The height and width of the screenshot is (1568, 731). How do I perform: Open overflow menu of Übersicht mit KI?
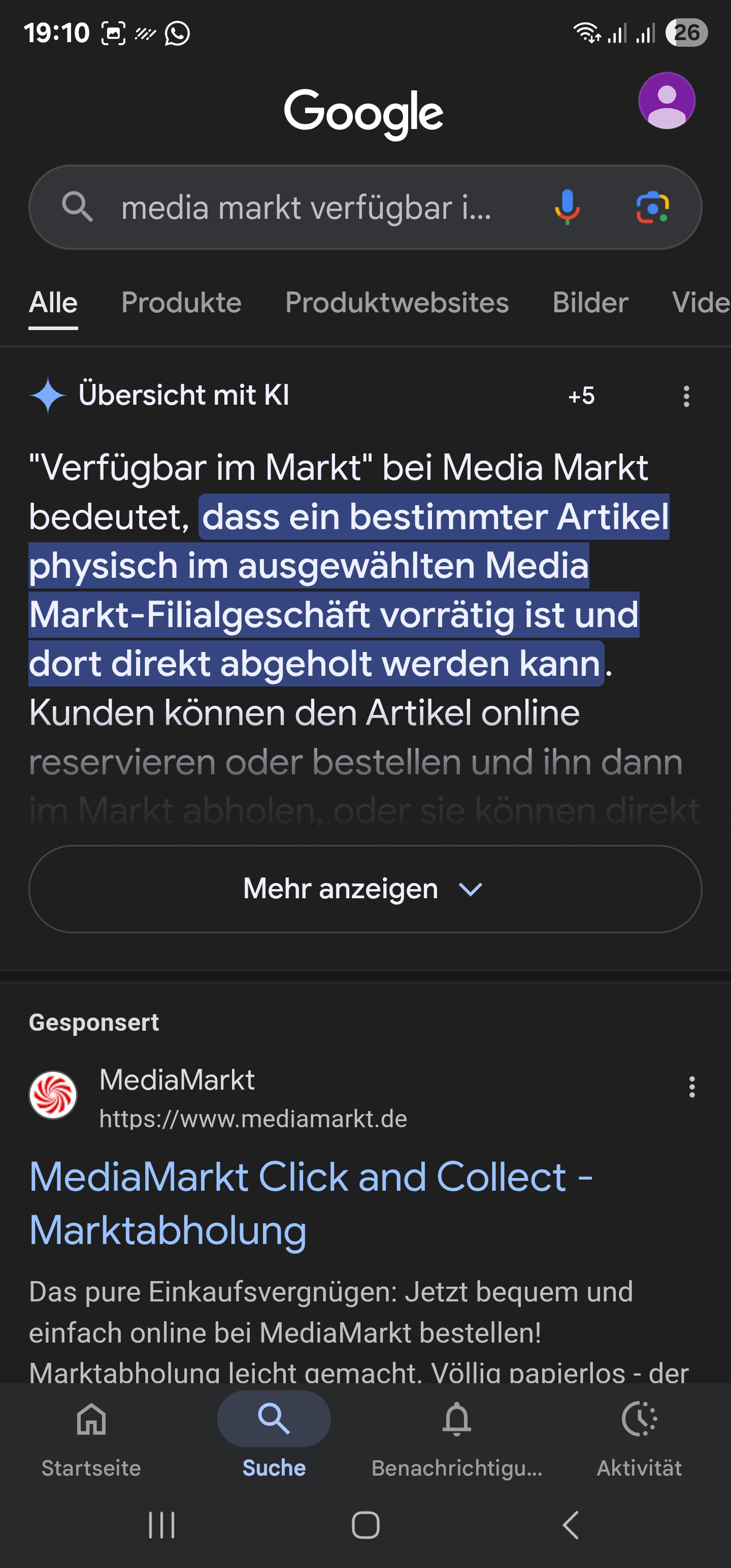(686, 396)
